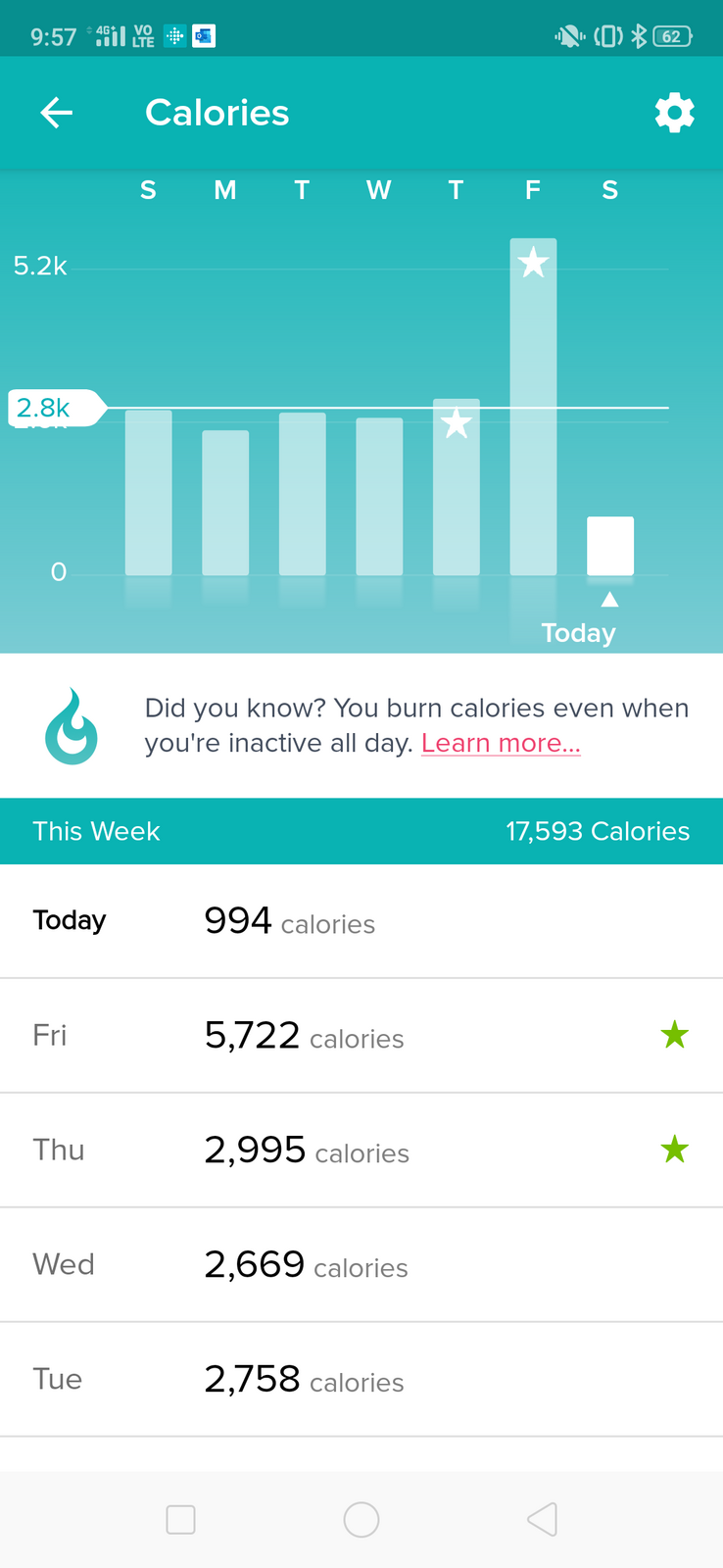Viewport: 723px width, 1568px height.
Task: Open Today's 994 calories entry
Action: click(x=361, y=921)
